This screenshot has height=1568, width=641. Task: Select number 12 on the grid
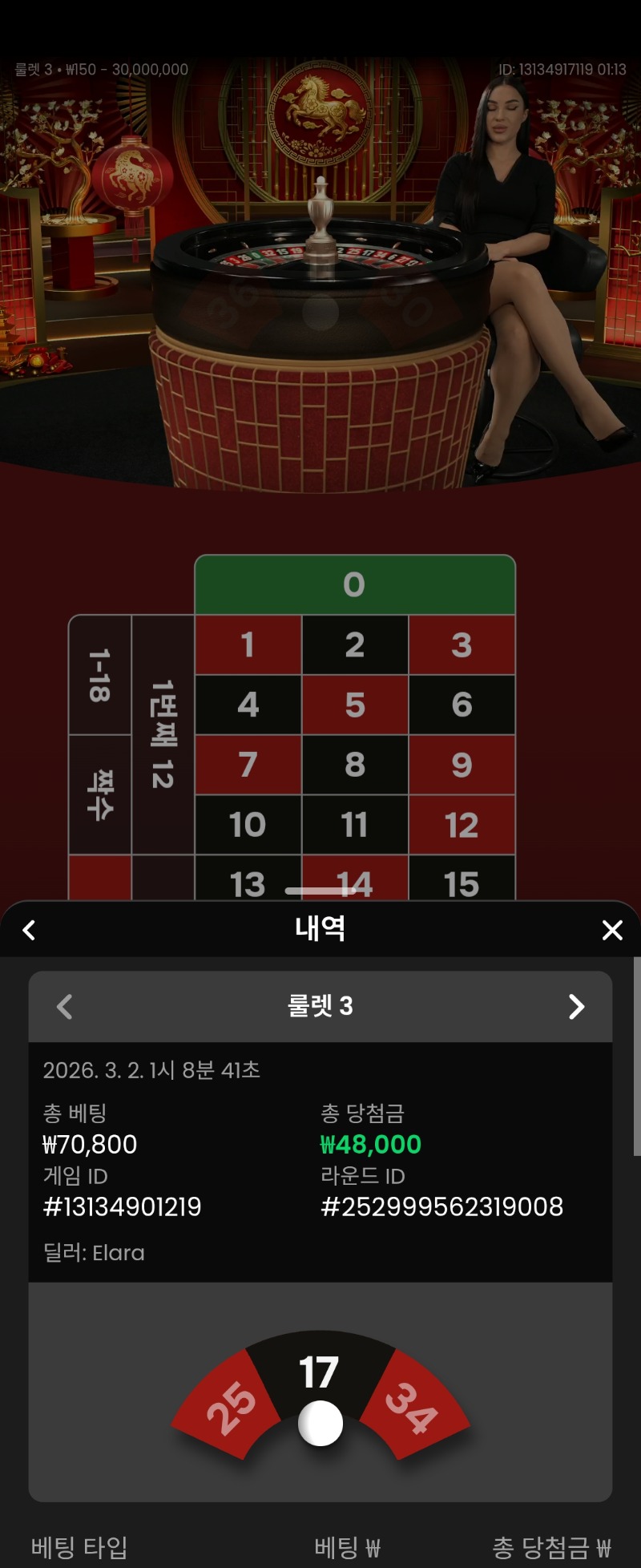pyautogui.click(x=462, y=824)
